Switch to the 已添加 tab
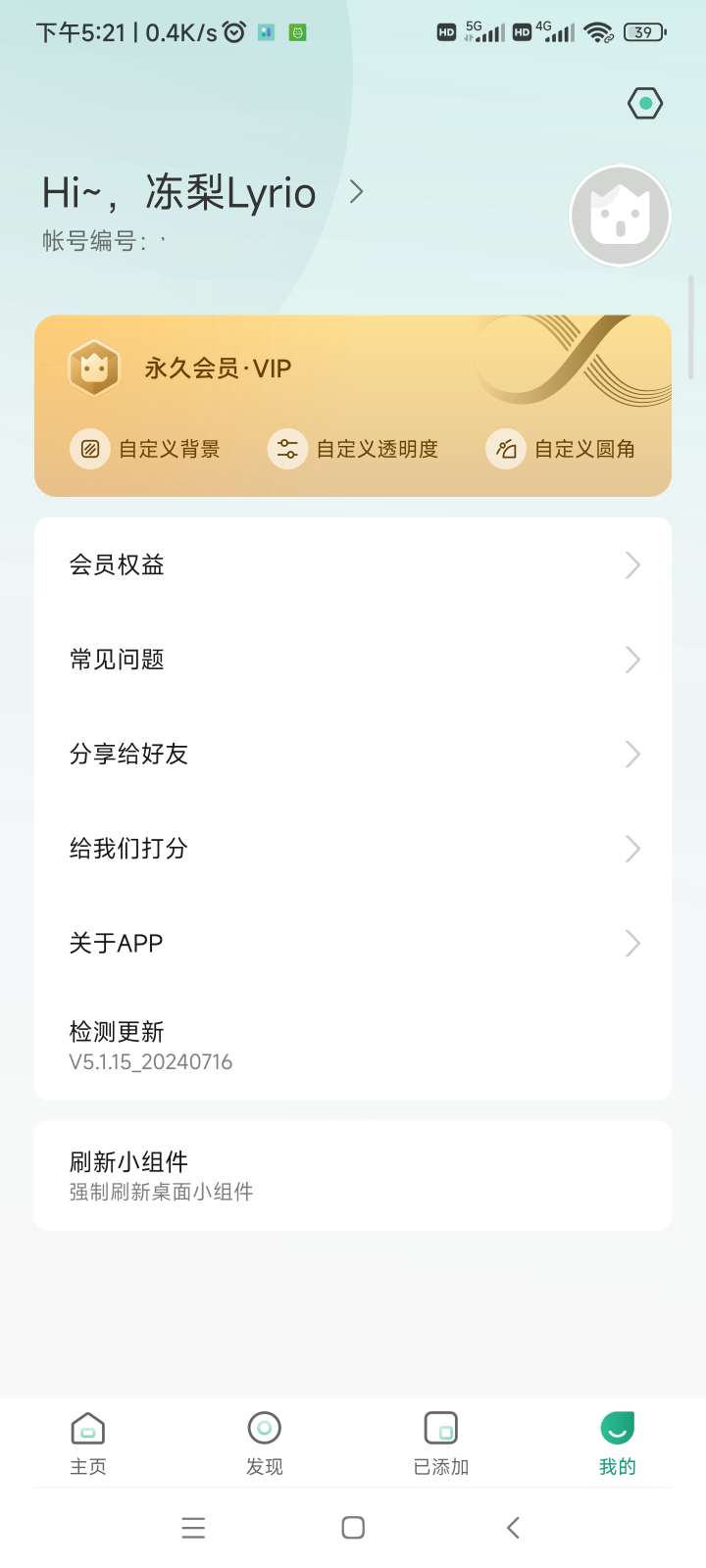 coord(441,1444)
